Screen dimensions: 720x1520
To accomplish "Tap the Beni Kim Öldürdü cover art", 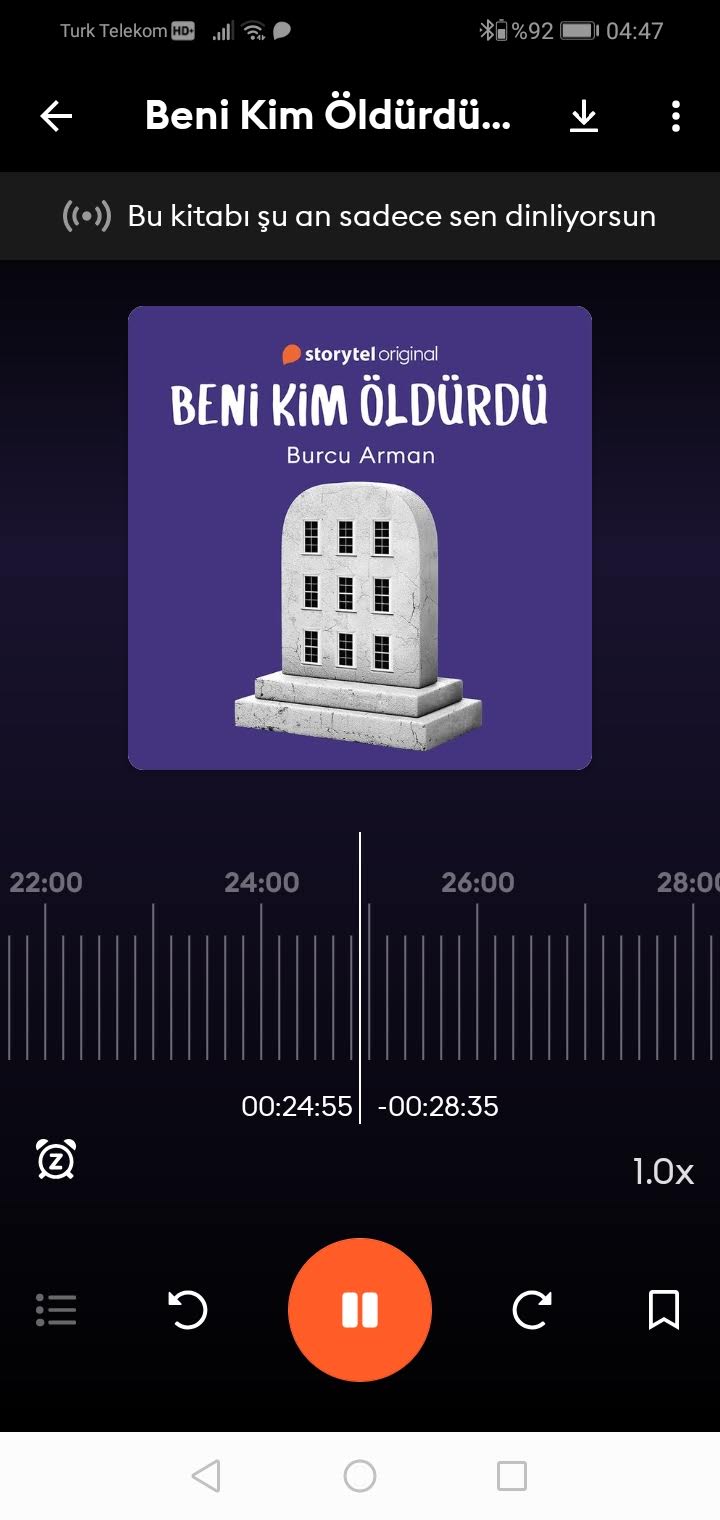I will [360, 538].
